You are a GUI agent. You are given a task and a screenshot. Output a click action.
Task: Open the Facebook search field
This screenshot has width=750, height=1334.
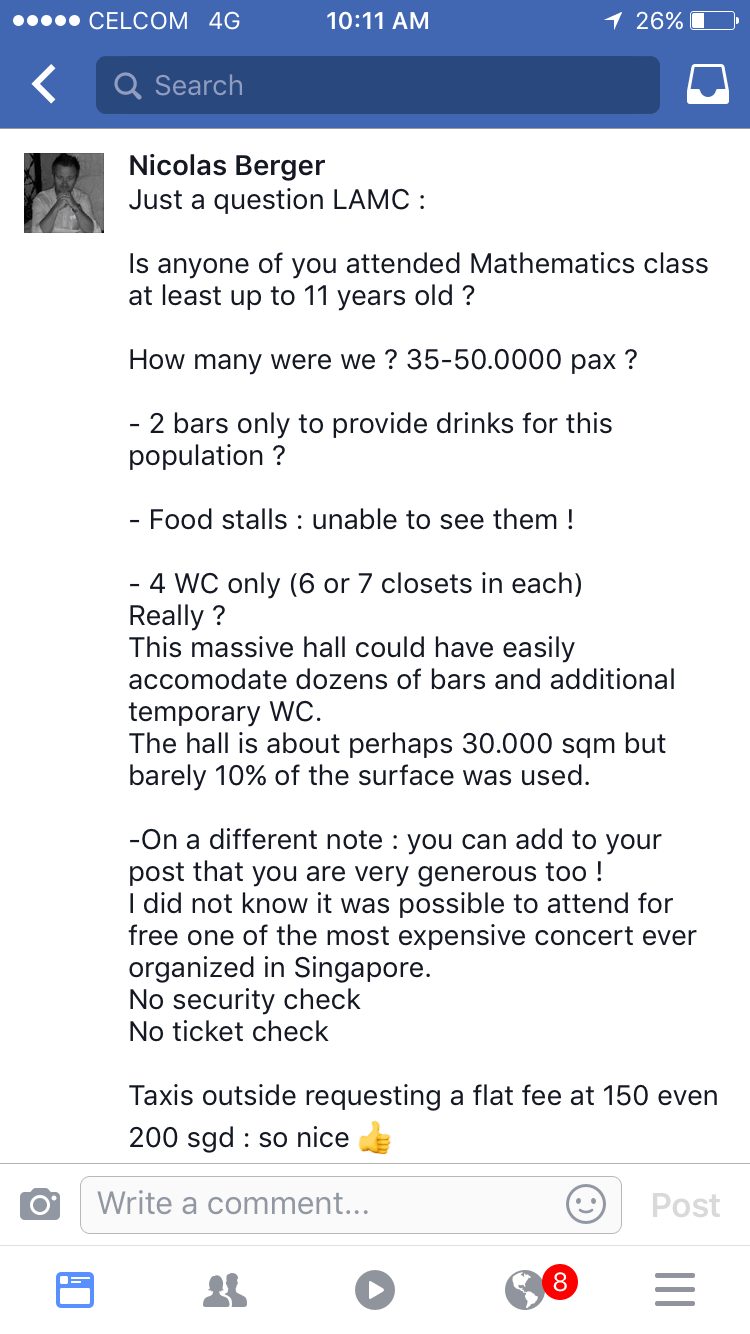pos(377,85)
